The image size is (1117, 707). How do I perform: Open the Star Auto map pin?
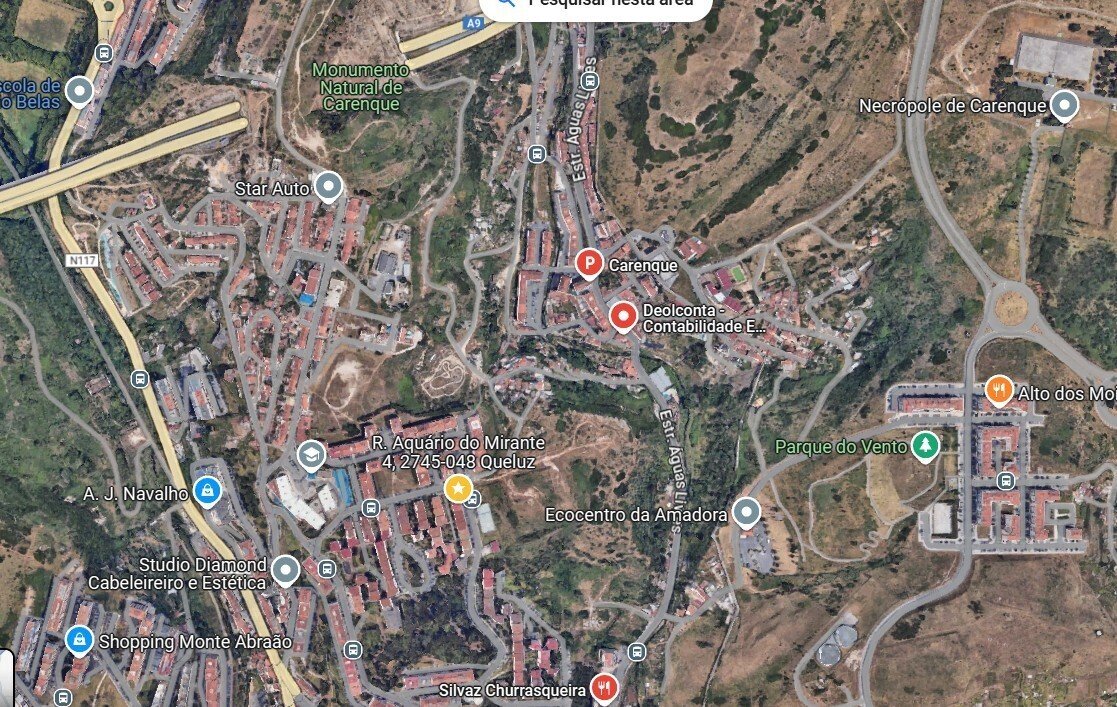(328, 186)
